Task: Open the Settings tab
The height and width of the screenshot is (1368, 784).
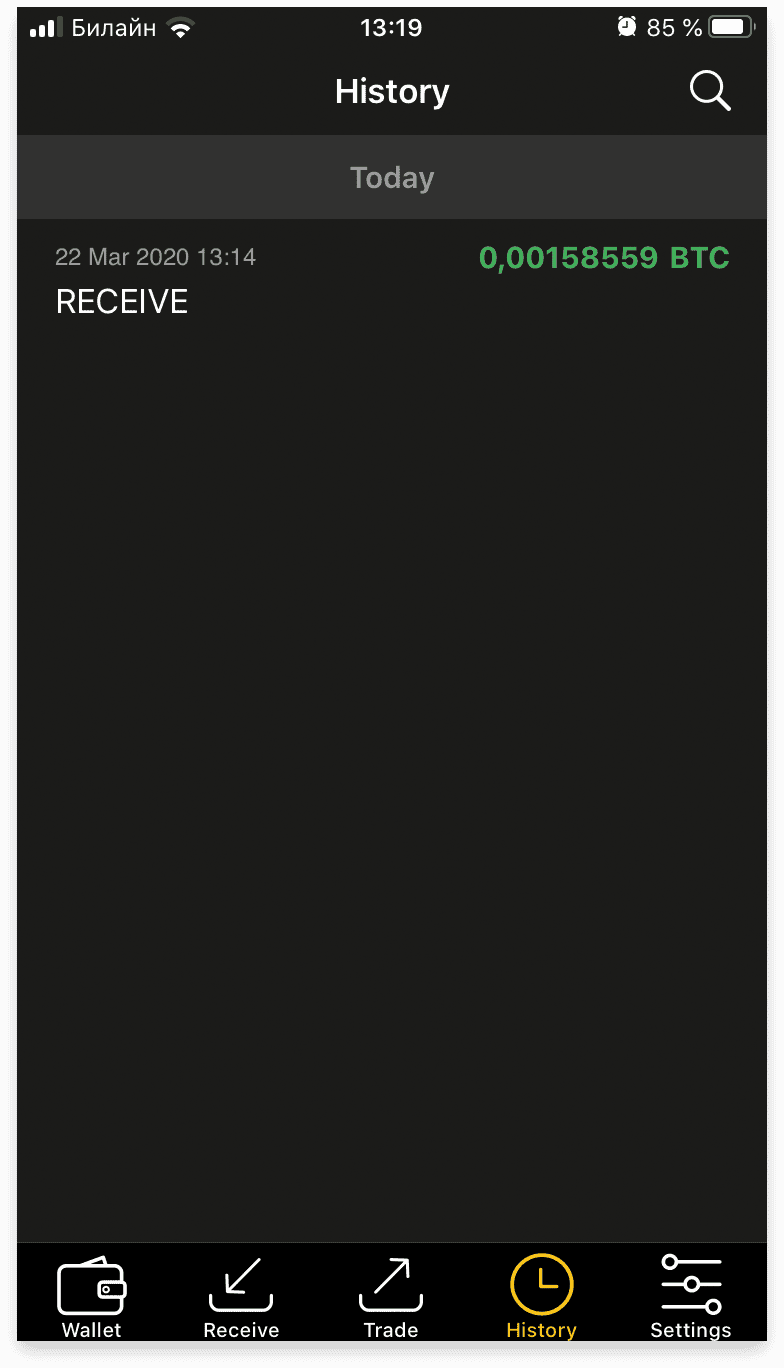Action: (691, 1297)
